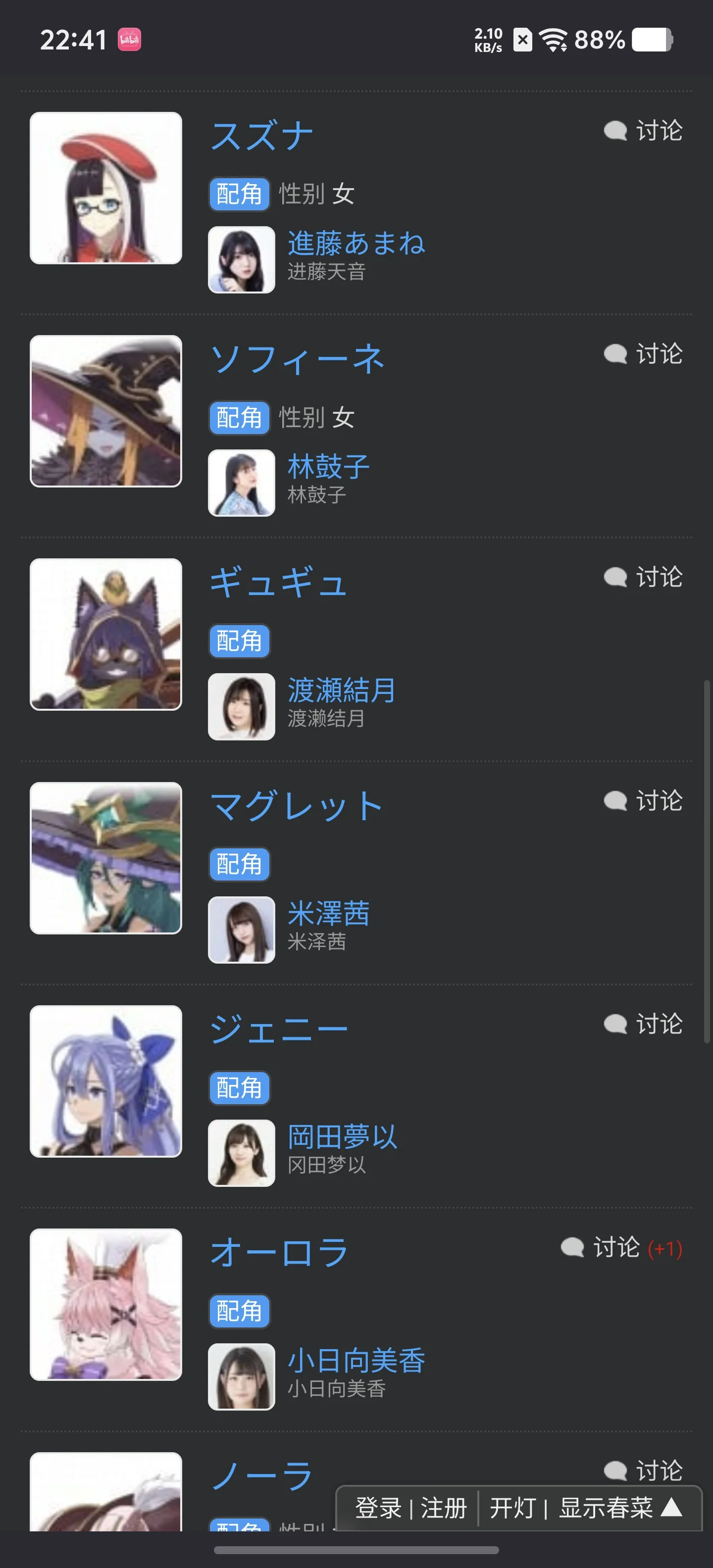This screenshot has width=713, height=1568.
Task: Open voice actor 渡瀬結月
Action: (341, 689)
